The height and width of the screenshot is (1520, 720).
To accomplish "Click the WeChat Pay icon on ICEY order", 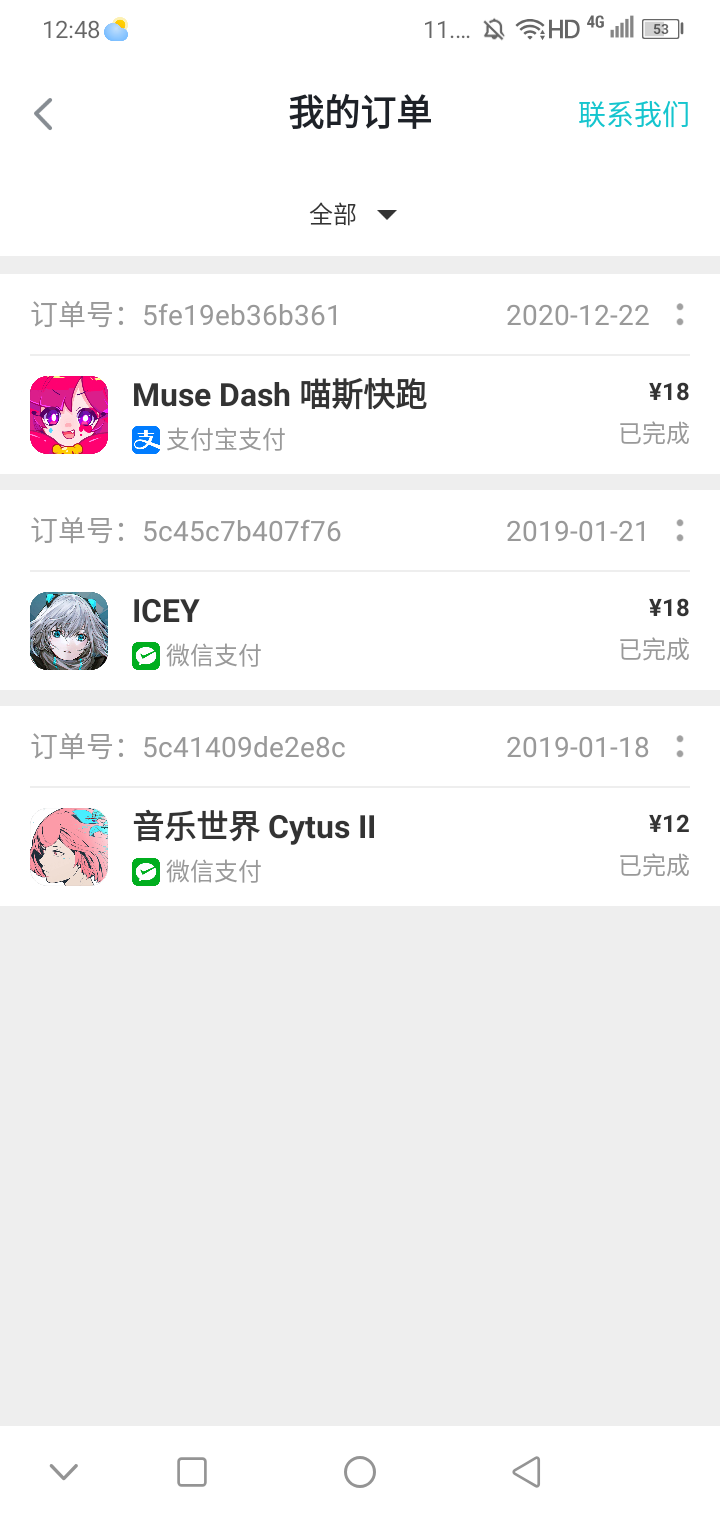I will click(x=146, y=654).
